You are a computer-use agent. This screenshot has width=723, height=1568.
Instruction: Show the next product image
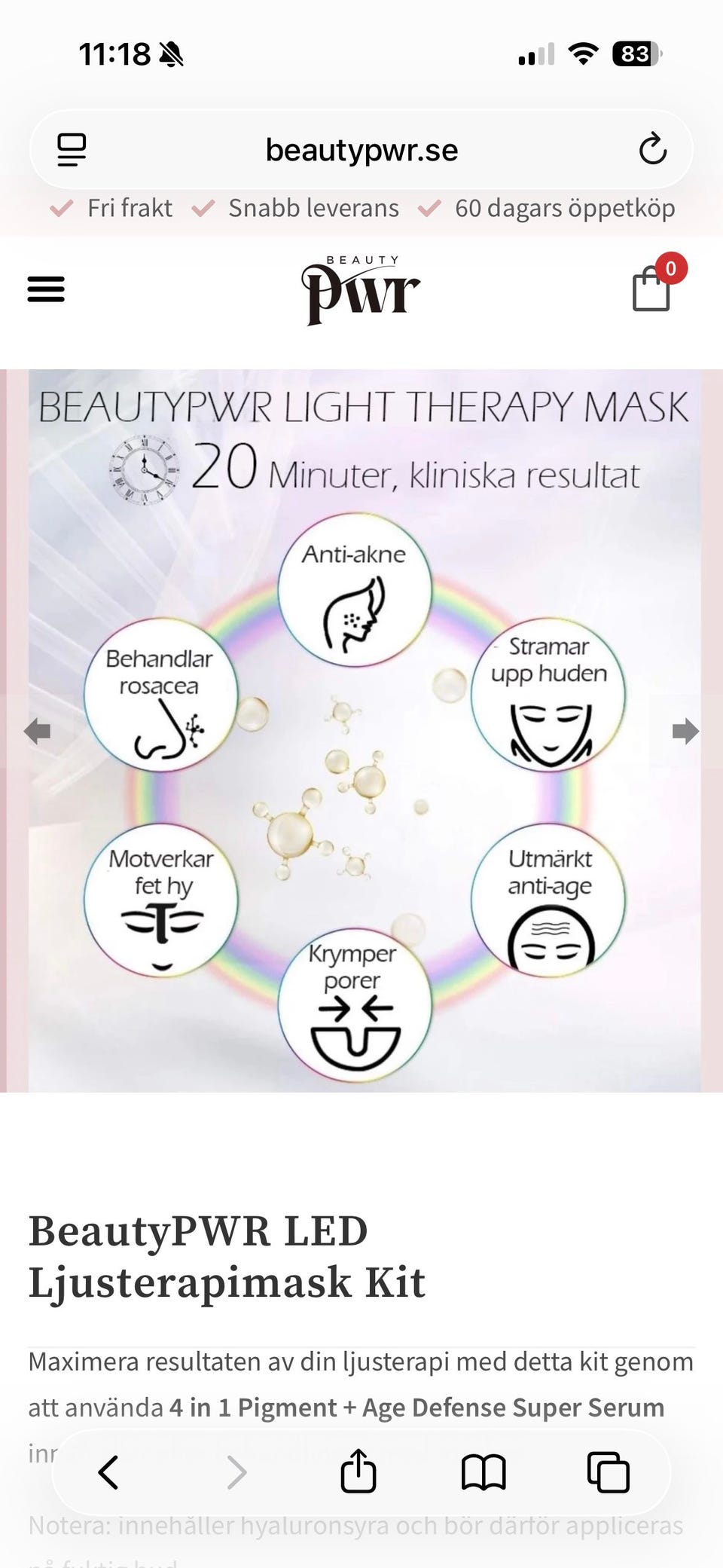[x=685, y=730]
